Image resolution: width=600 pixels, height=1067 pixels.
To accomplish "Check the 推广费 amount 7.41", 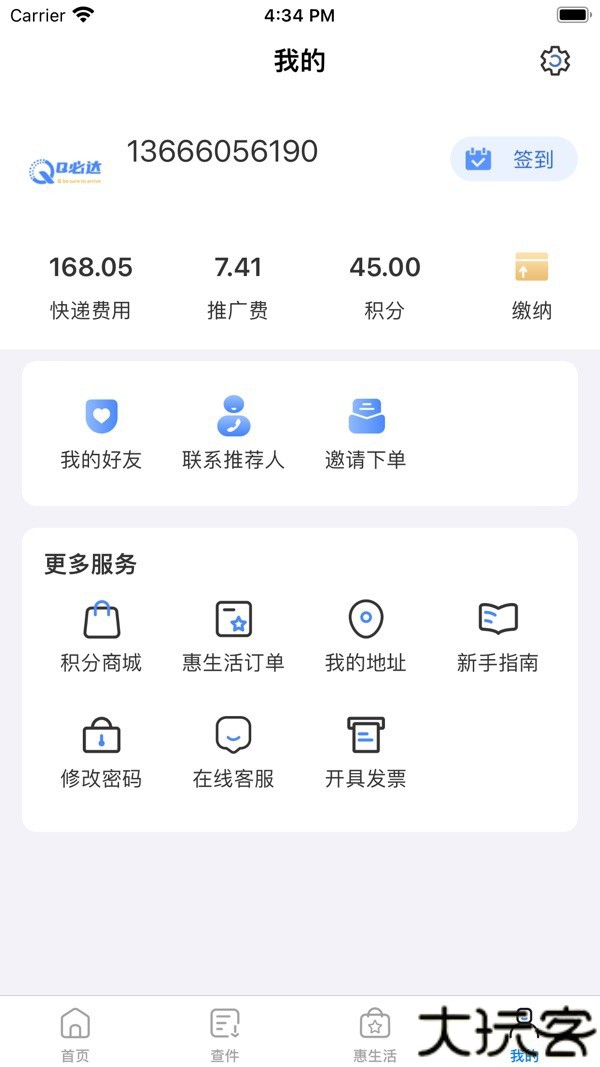I will [238, 286].
